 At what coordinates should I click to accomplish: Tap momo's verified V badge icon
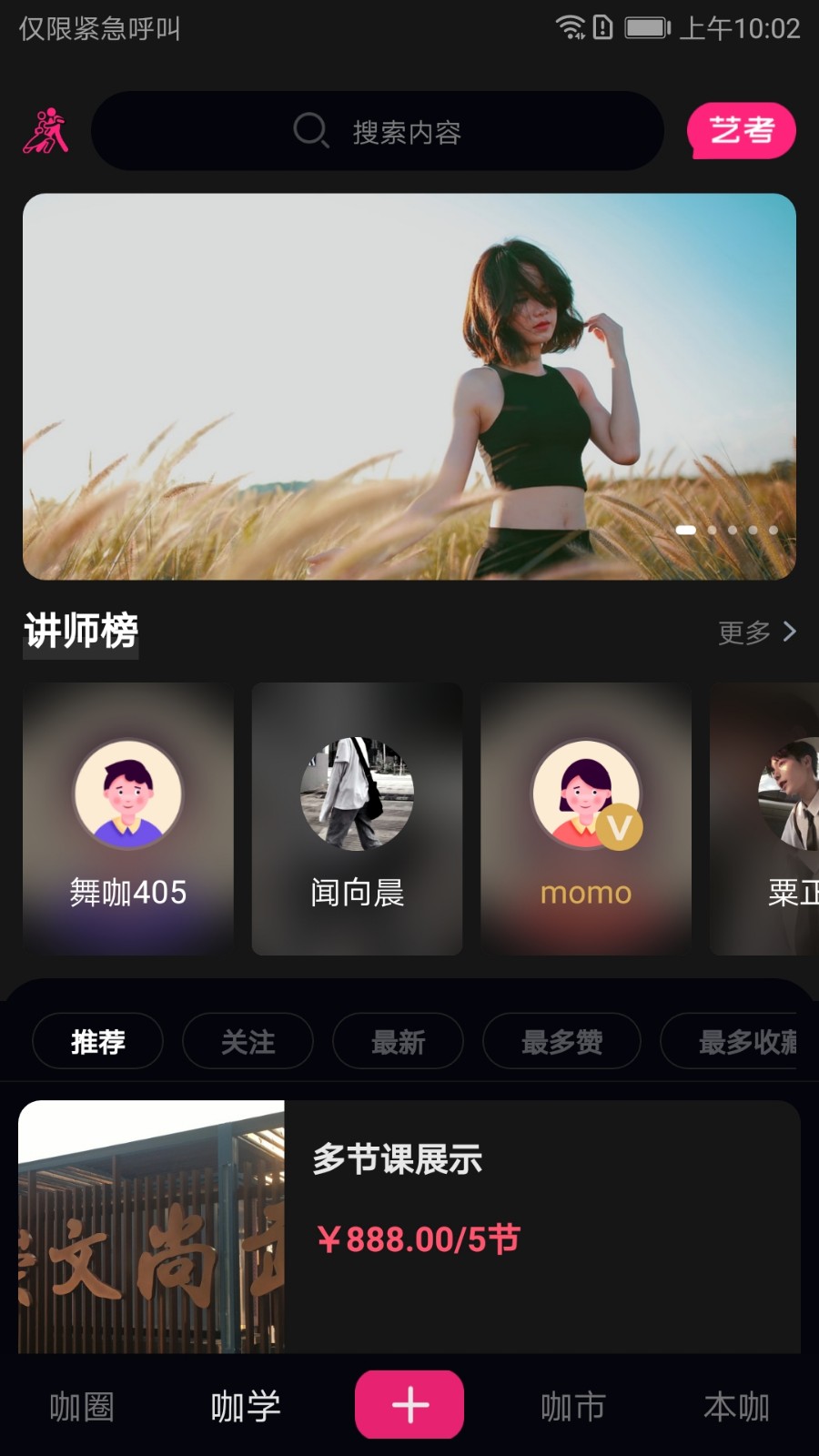618,828
